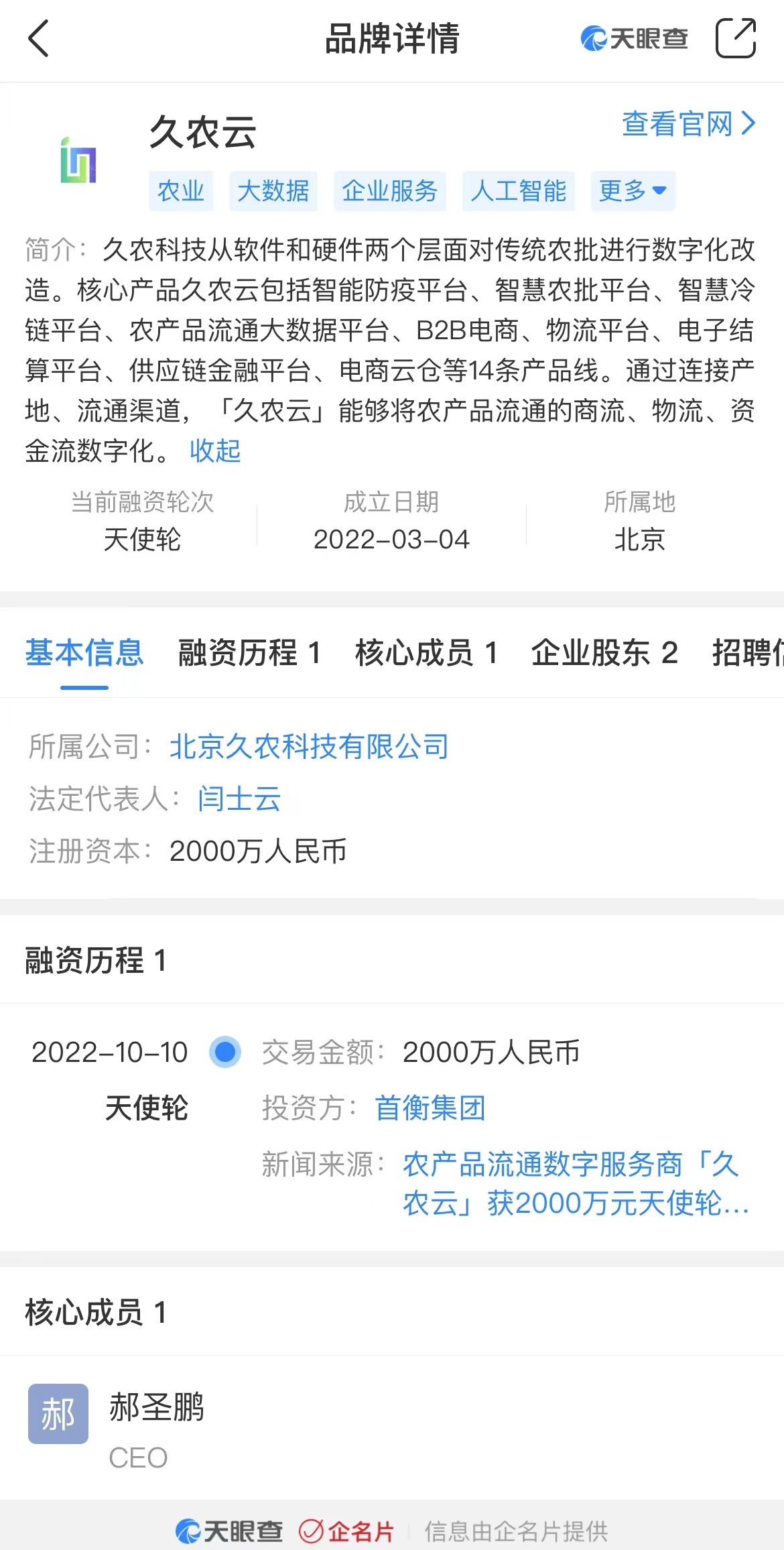
Task: Tap the 人工智能 tag chip
Action: [518, 191]
